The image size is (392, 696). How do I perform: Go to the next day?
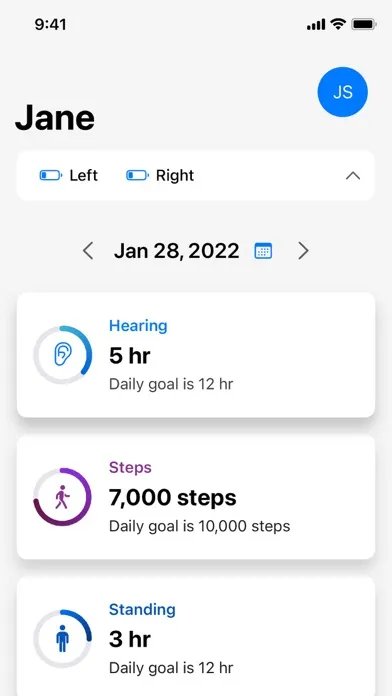[303, 251]
